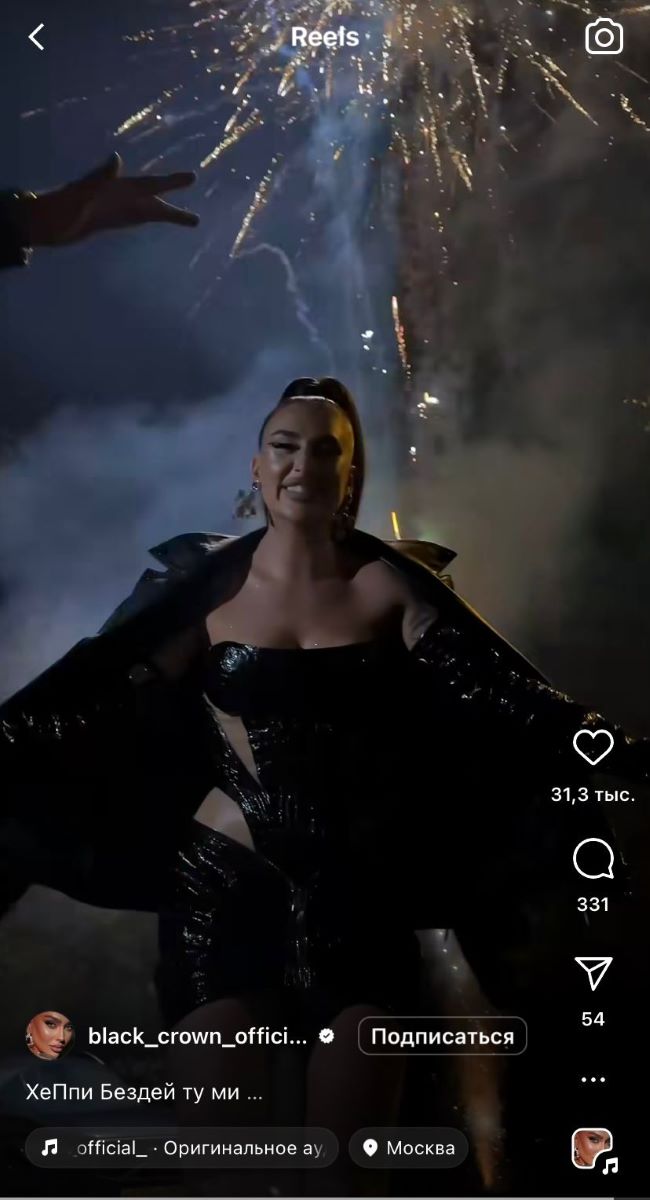Go back from Reels
The image size is (650, 1200).
coord(37,38)
